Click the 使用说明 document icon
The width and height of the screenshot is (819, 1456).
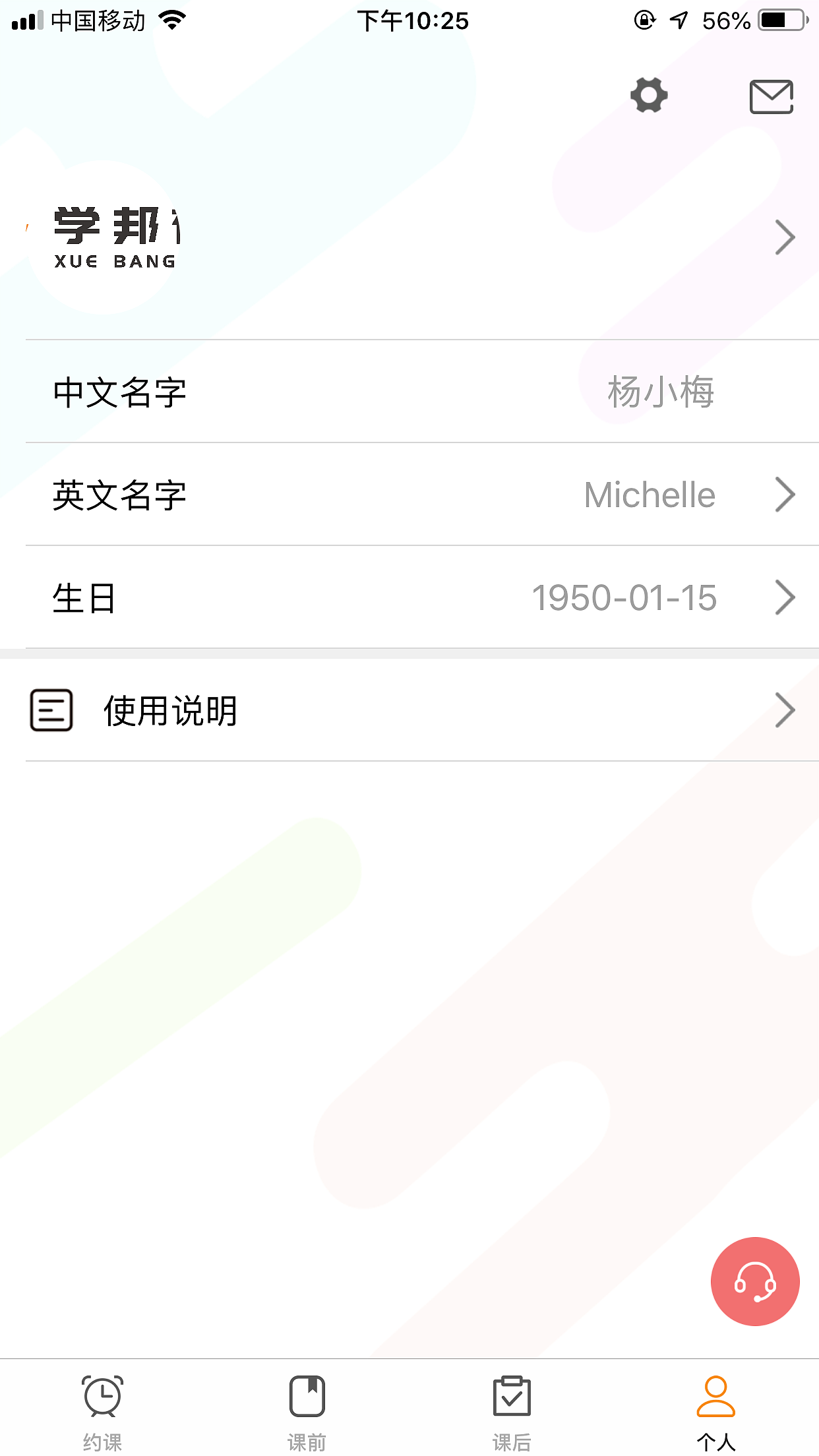[51, 710]
